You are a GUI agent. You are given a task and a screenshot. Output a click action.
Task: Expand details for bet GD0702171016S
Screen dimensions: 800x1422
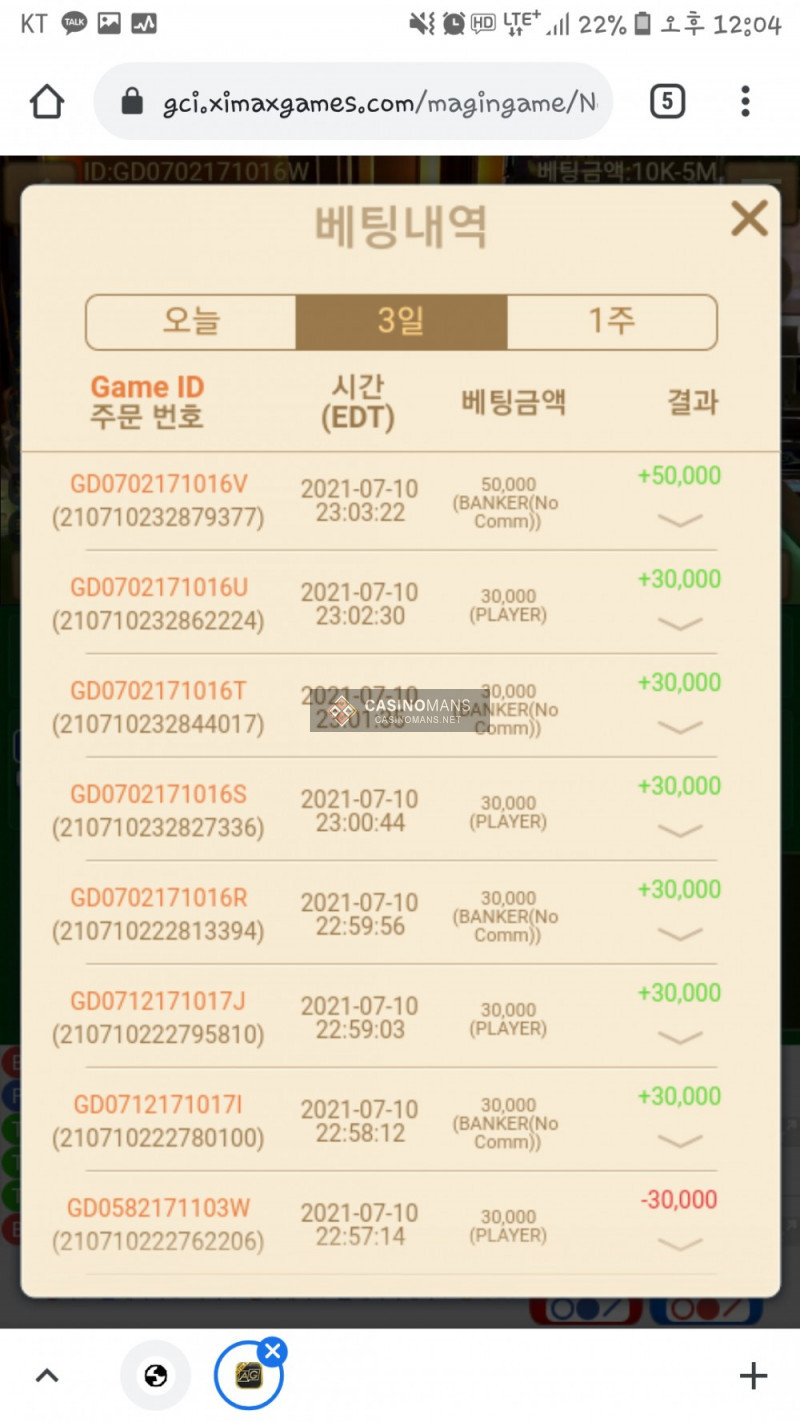tap(681, 831)
